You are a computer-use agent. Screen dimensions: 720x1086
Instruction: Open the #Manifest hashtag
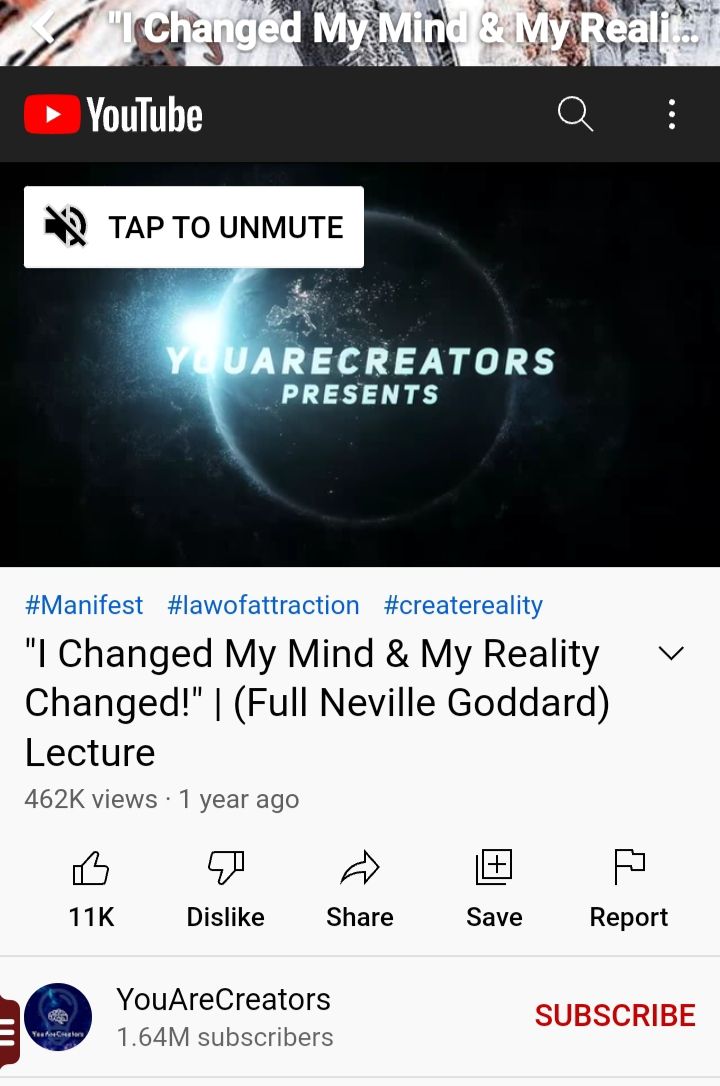pyautogui.click(x=84, y=605)
